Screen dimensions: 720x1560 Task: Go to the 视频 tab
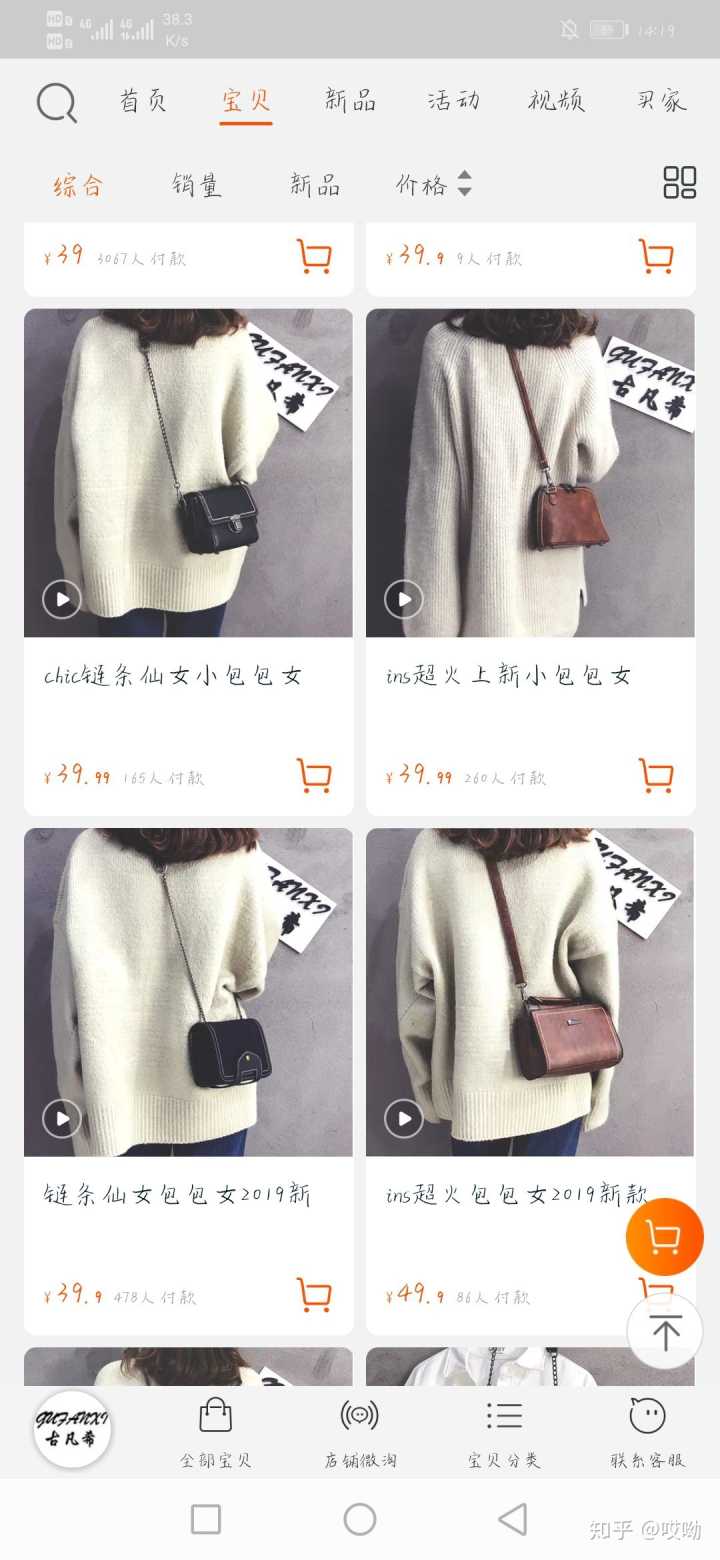(x=556, y=101)
